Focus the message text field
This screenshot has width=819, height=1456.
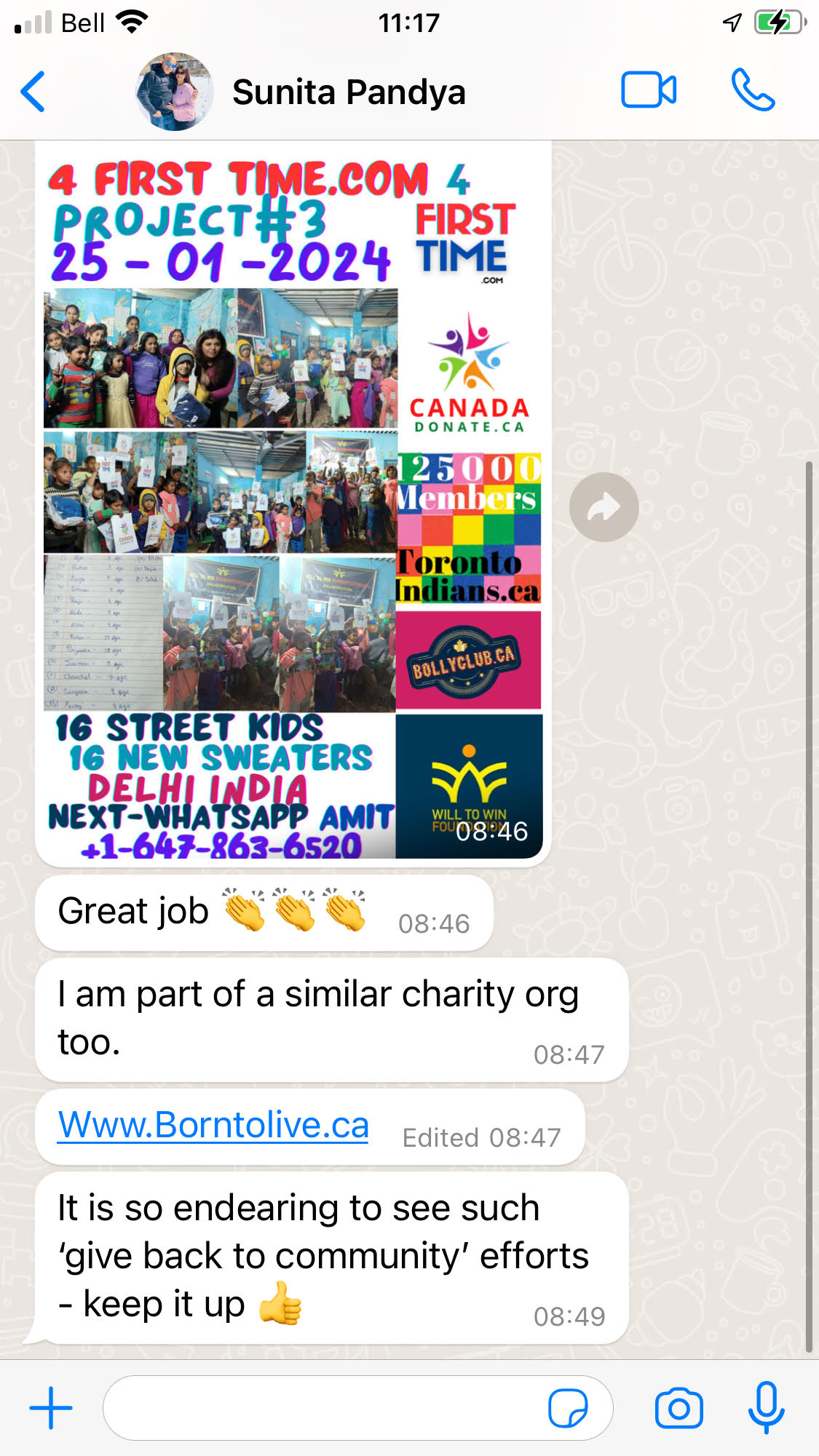pyautogui.click(x=320, y=1407)
